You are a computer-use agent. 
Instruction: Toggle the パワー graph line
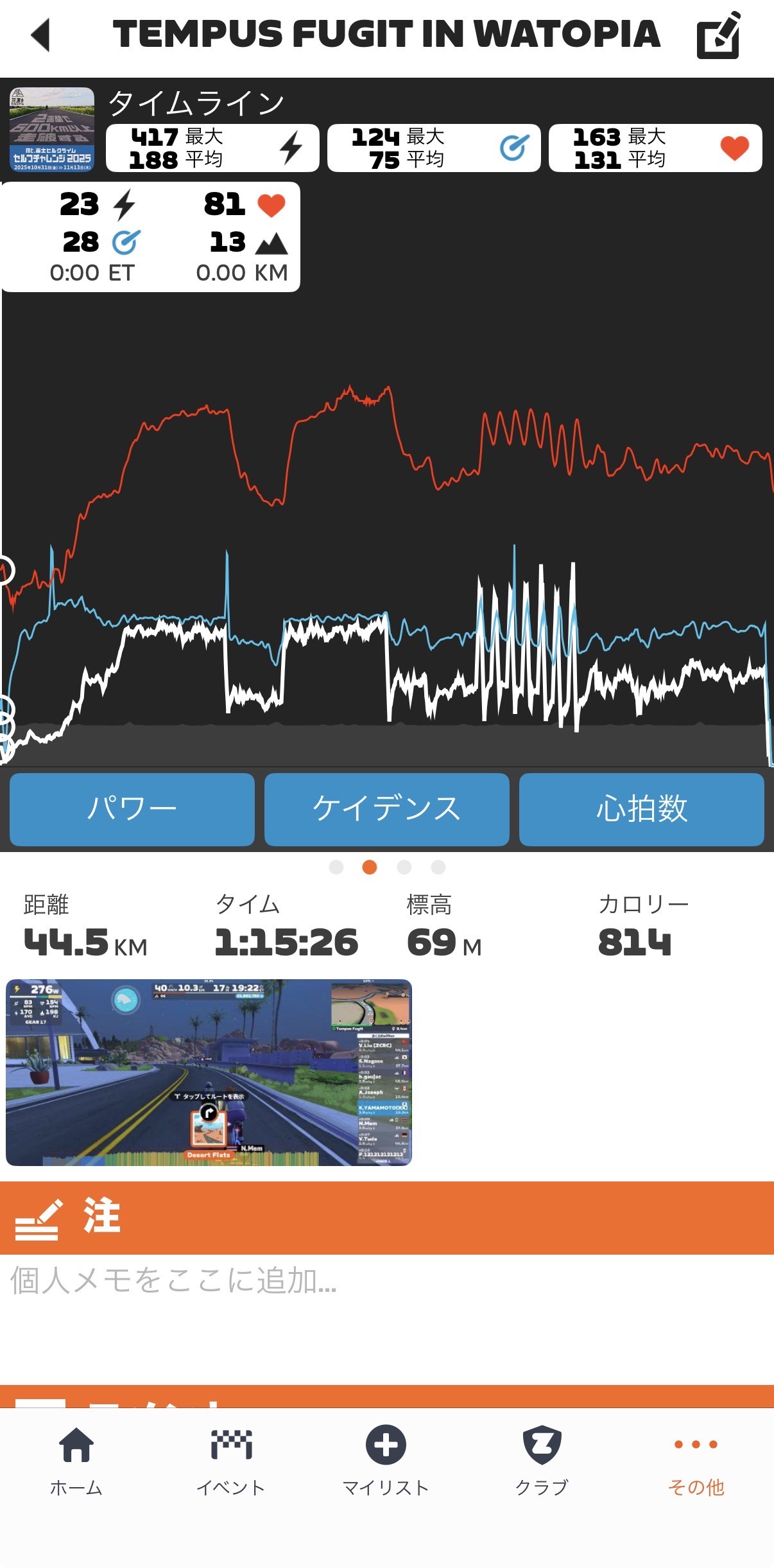pos(132,808)
